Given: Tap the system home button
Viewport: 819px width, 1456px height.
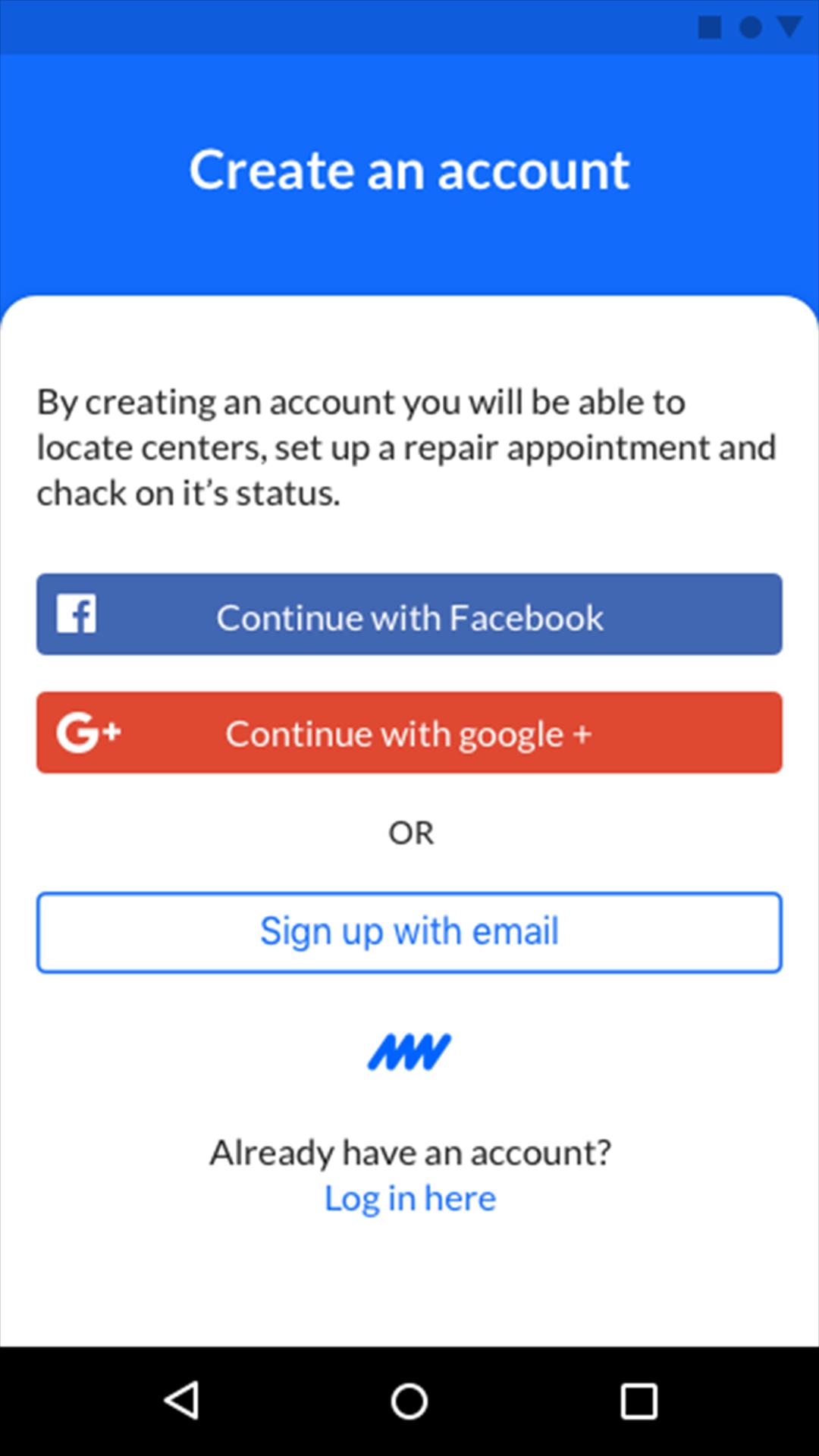Looking at the screenshot, I should [409, 1400].
